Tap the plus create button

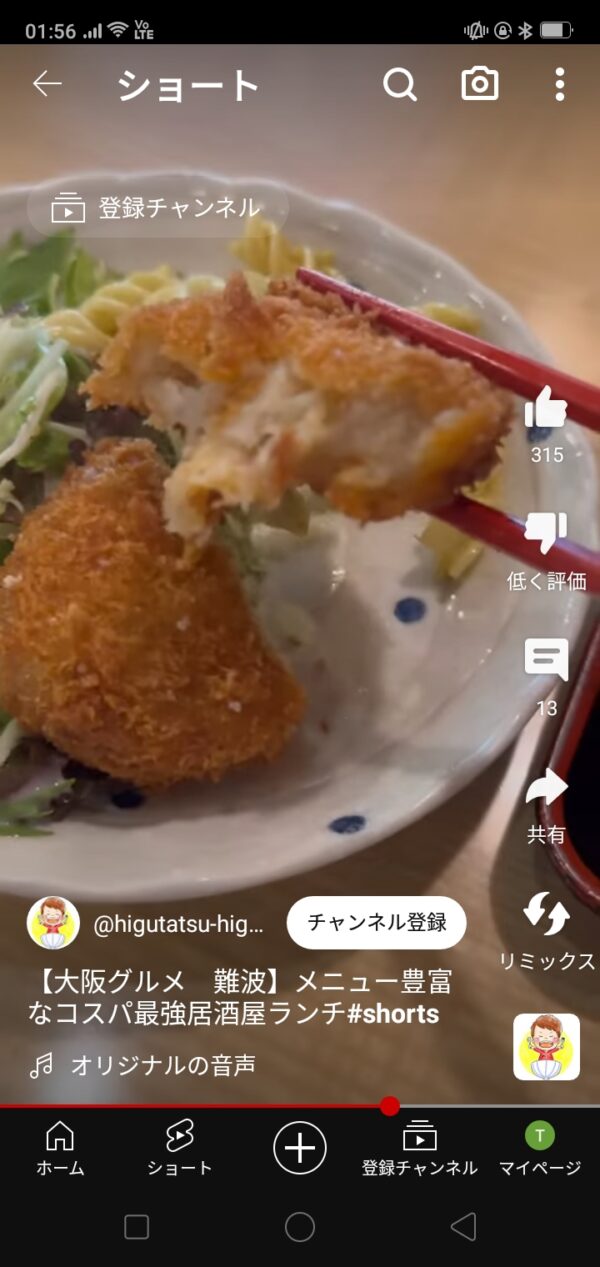[299, 1147]
